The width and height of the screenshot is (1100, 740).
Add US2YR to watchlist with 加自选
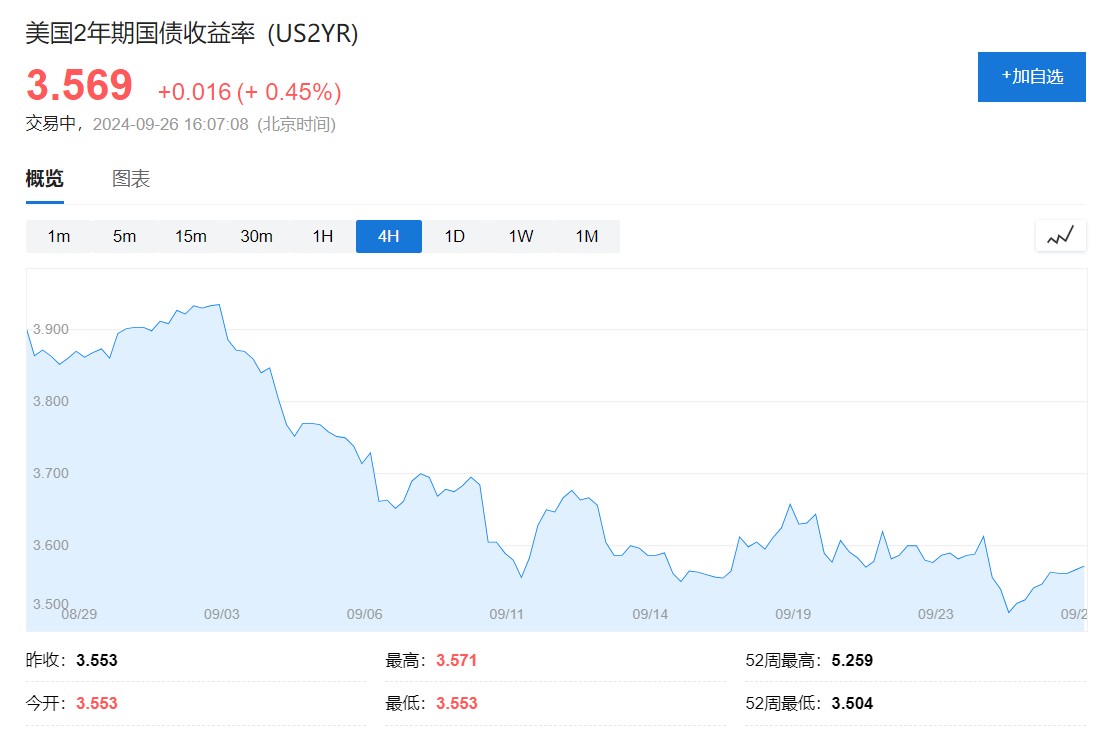coord(1031,77)
